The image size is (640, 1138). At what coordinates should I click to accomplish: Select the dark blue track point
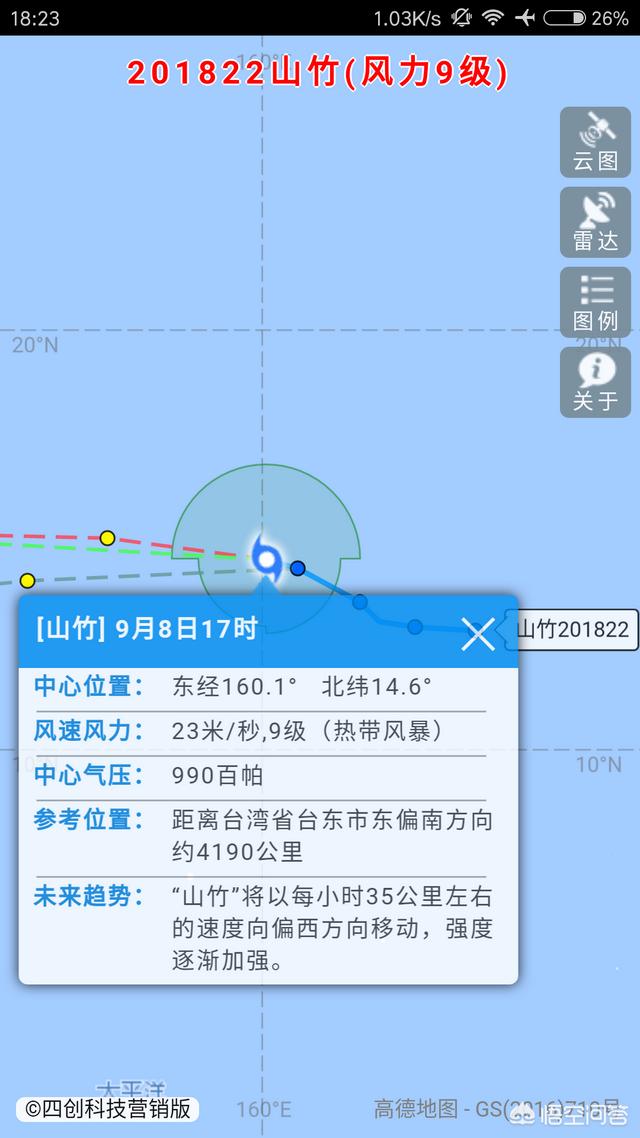coord(298,568)
